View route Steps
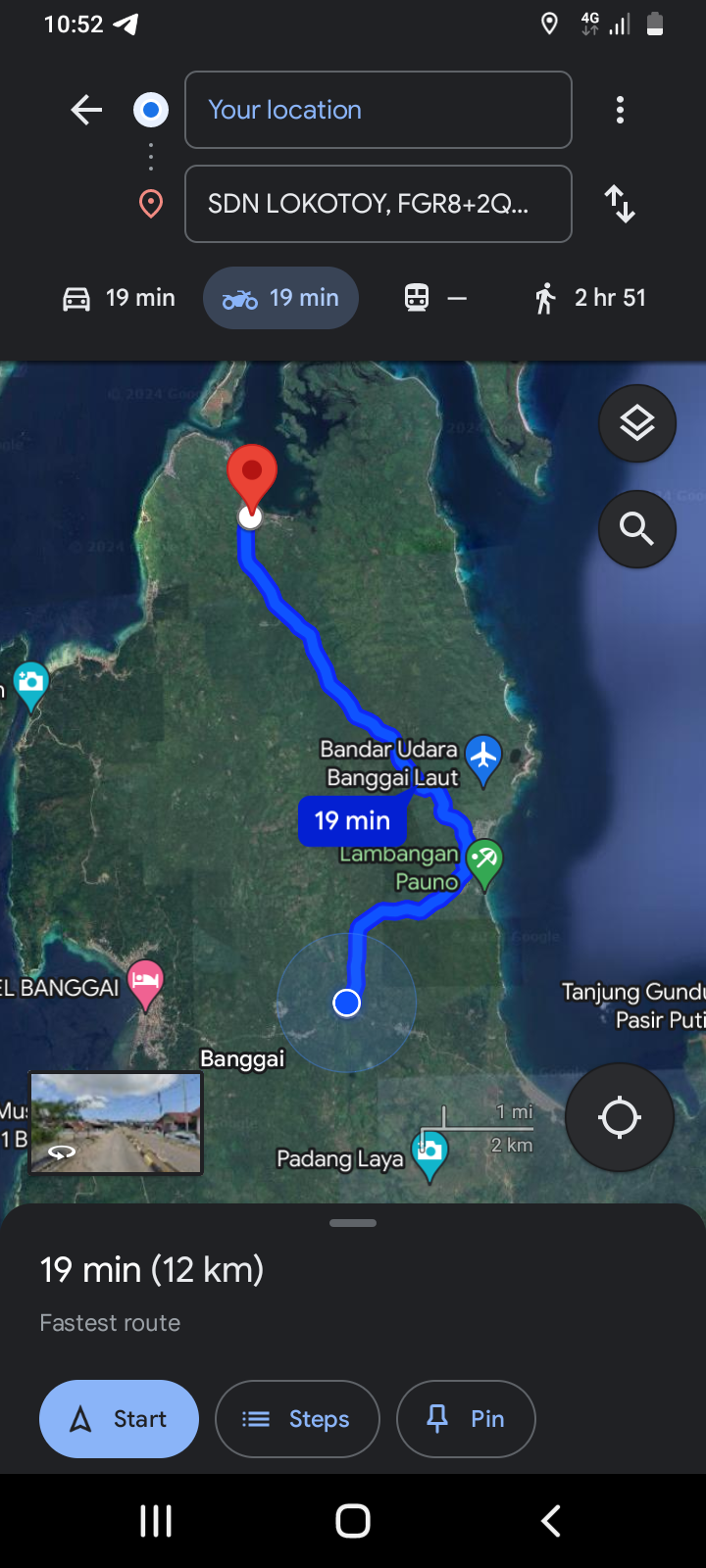706x1568 pixels. tap(297, 1419)
